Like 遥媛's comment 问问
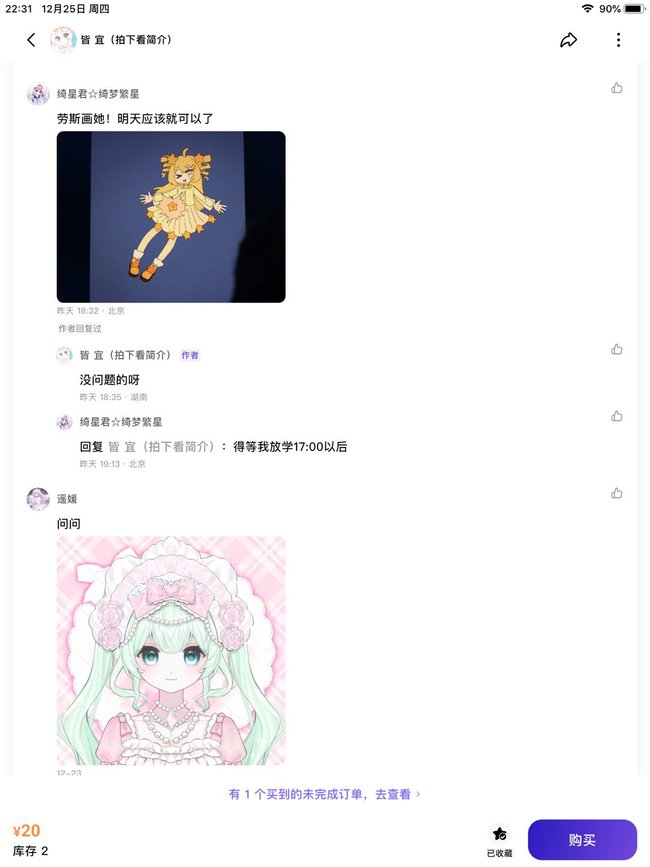 (617, 493)
